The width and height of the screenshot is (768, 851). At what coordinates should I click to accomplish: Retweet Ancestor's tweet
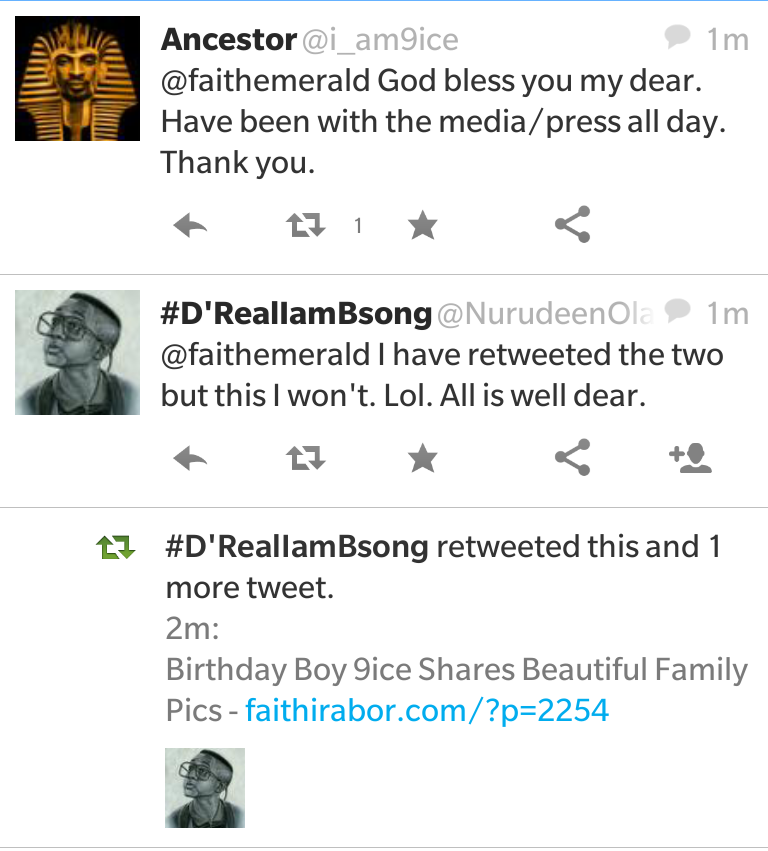coord(306,226)
